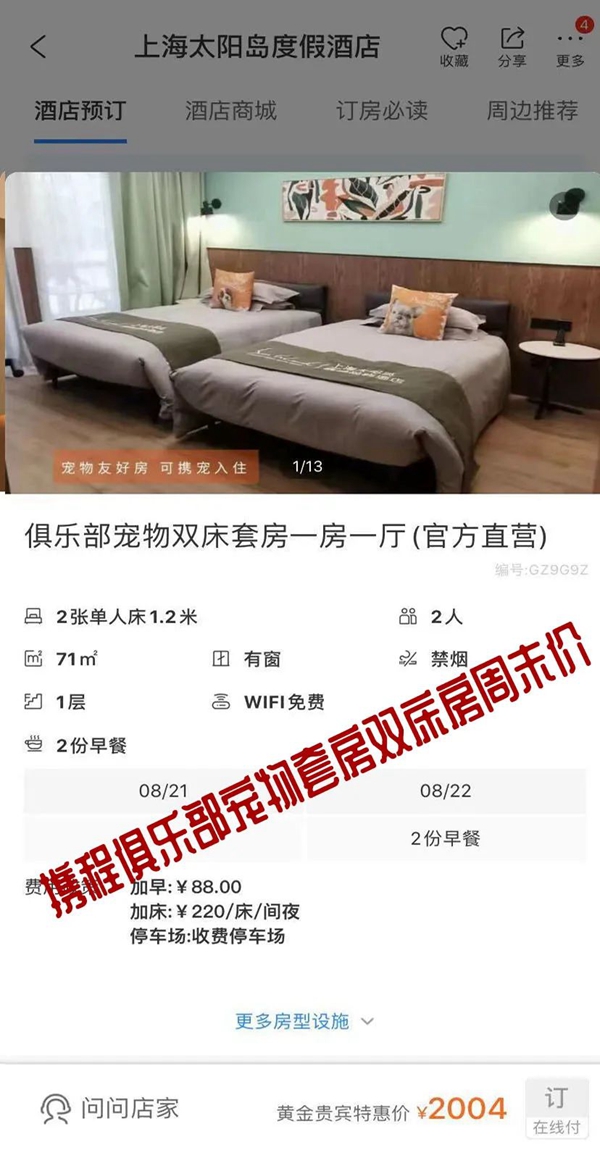600x1155 pixels.
Task: Book the room with 订 在线付
Action: coord(556,1108)
